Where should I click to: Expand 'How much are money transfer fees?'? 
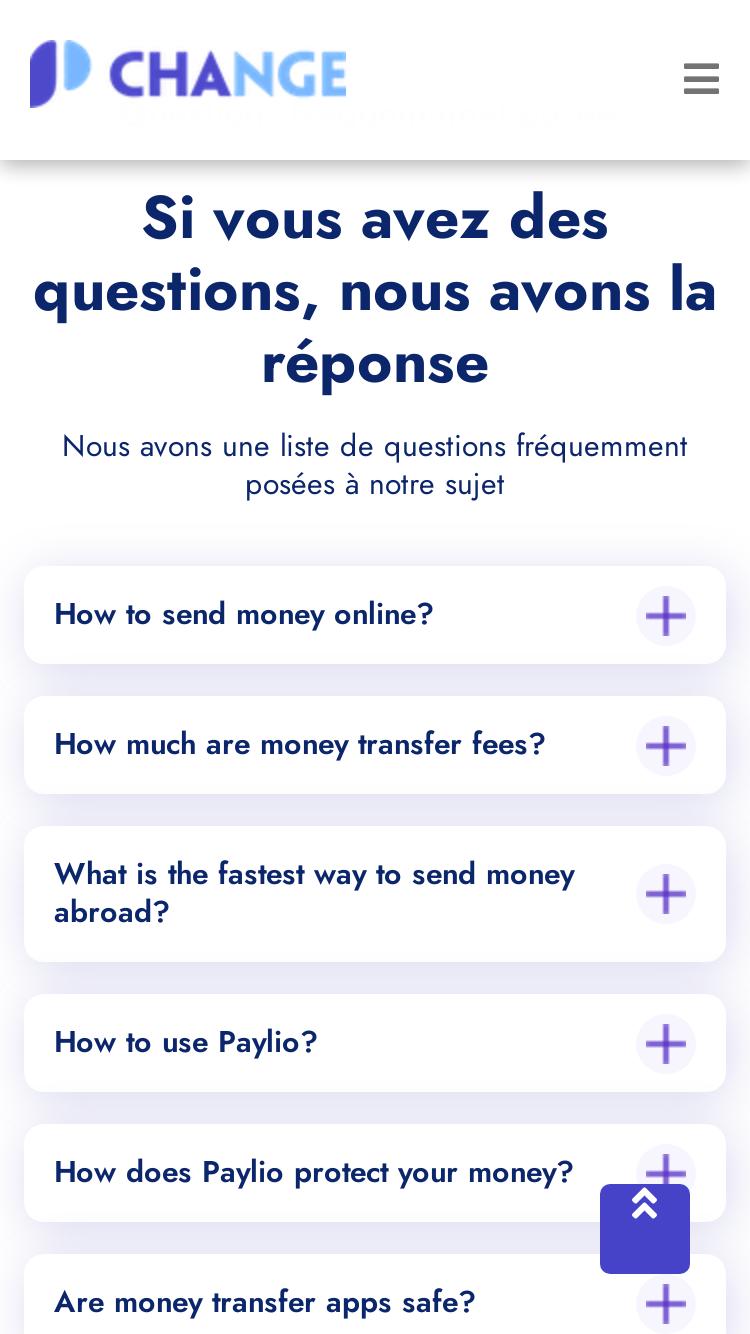(x=665, y=745)
